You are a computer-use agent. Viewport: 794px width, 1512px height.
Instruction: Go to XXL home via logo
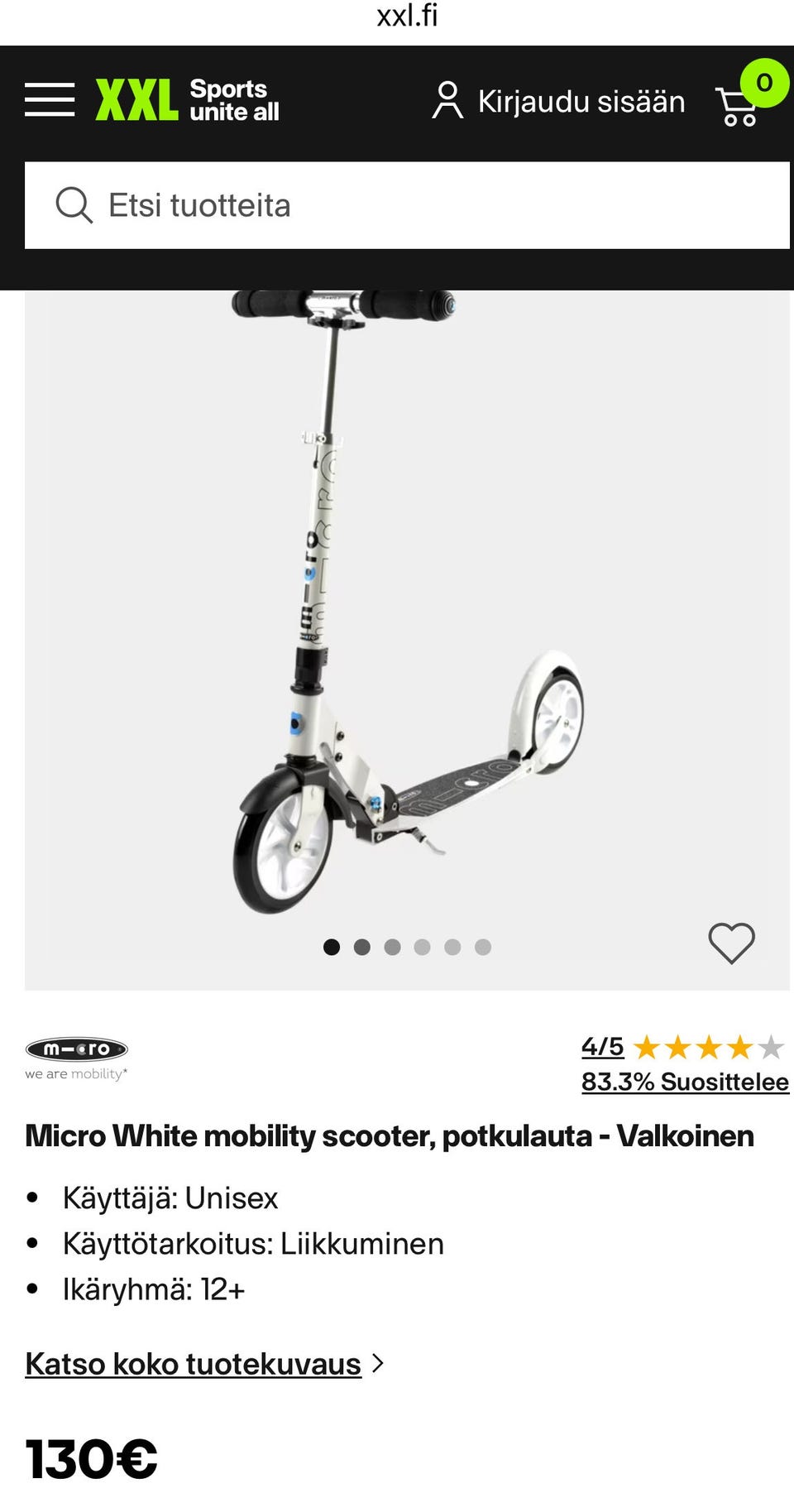[x=187, y=100]
